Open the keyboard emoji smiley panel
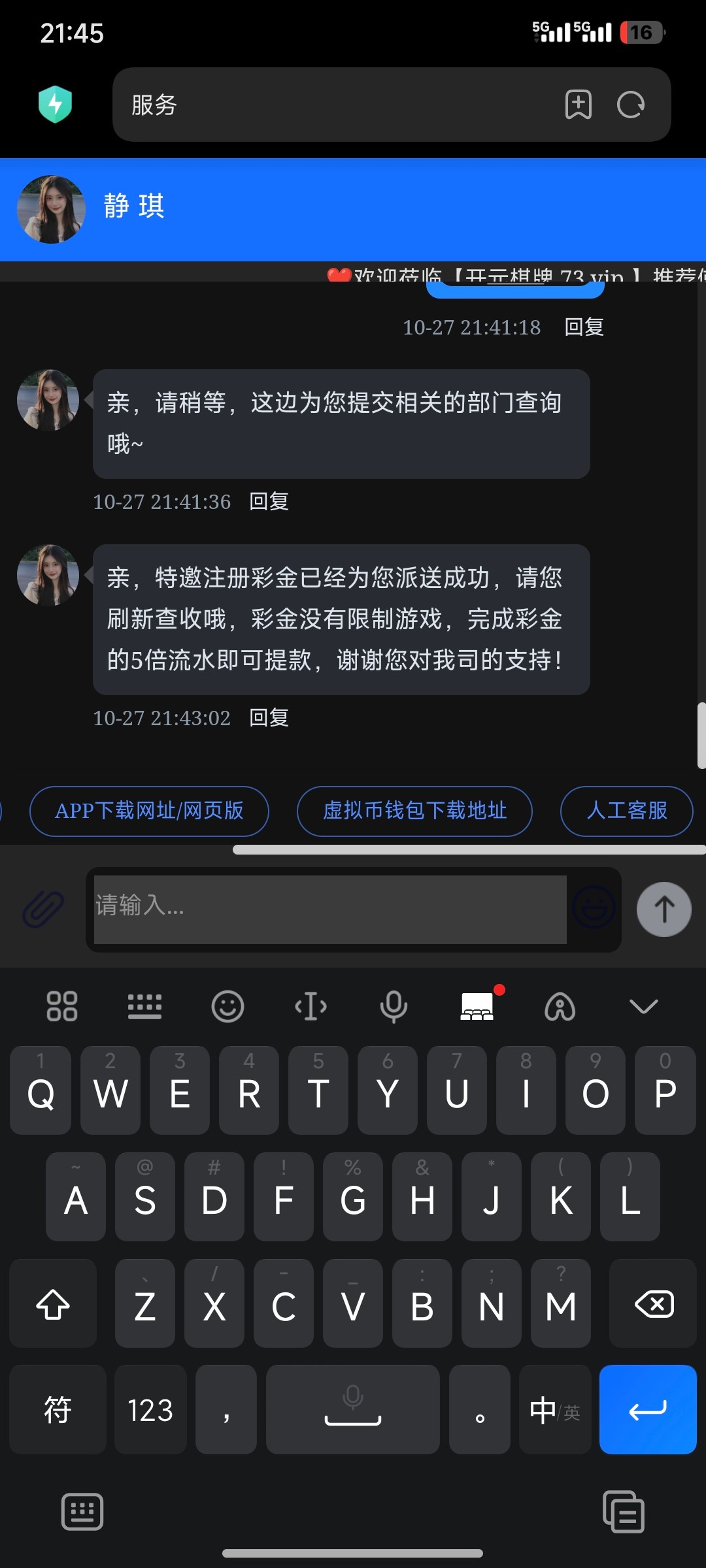 click(x=227, y=1006)
